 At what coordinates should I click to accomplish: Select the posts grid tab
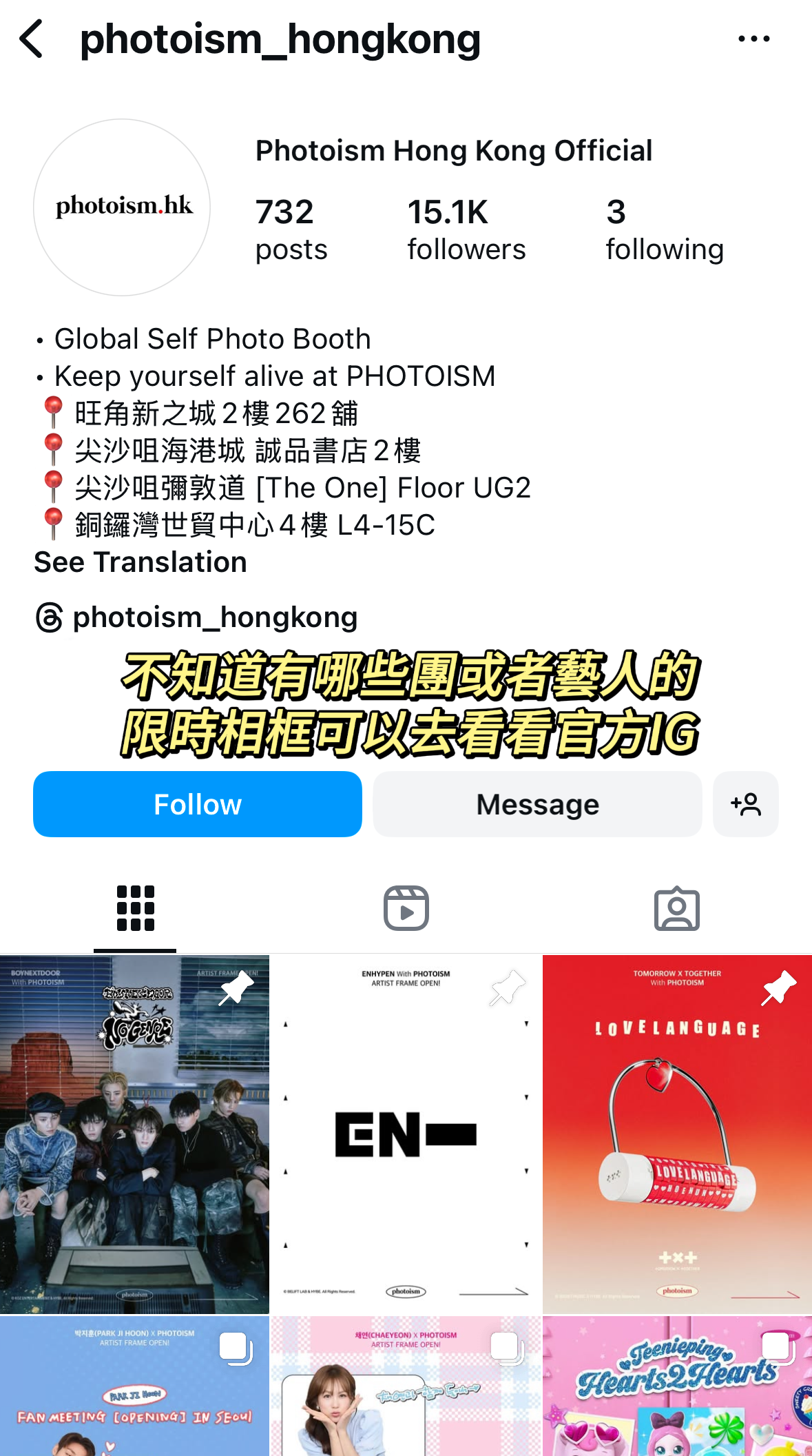pos(135,908)
